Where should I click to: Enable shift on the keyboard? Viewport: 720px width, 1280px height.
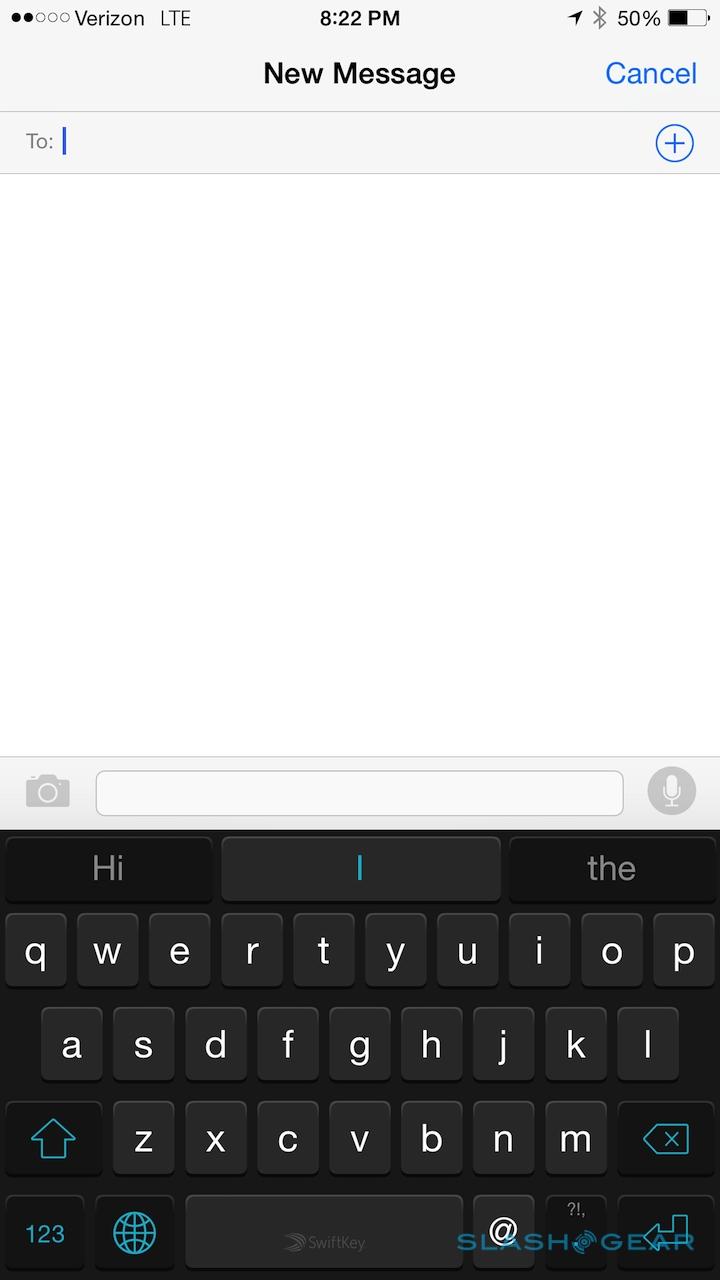[54, 1139]
